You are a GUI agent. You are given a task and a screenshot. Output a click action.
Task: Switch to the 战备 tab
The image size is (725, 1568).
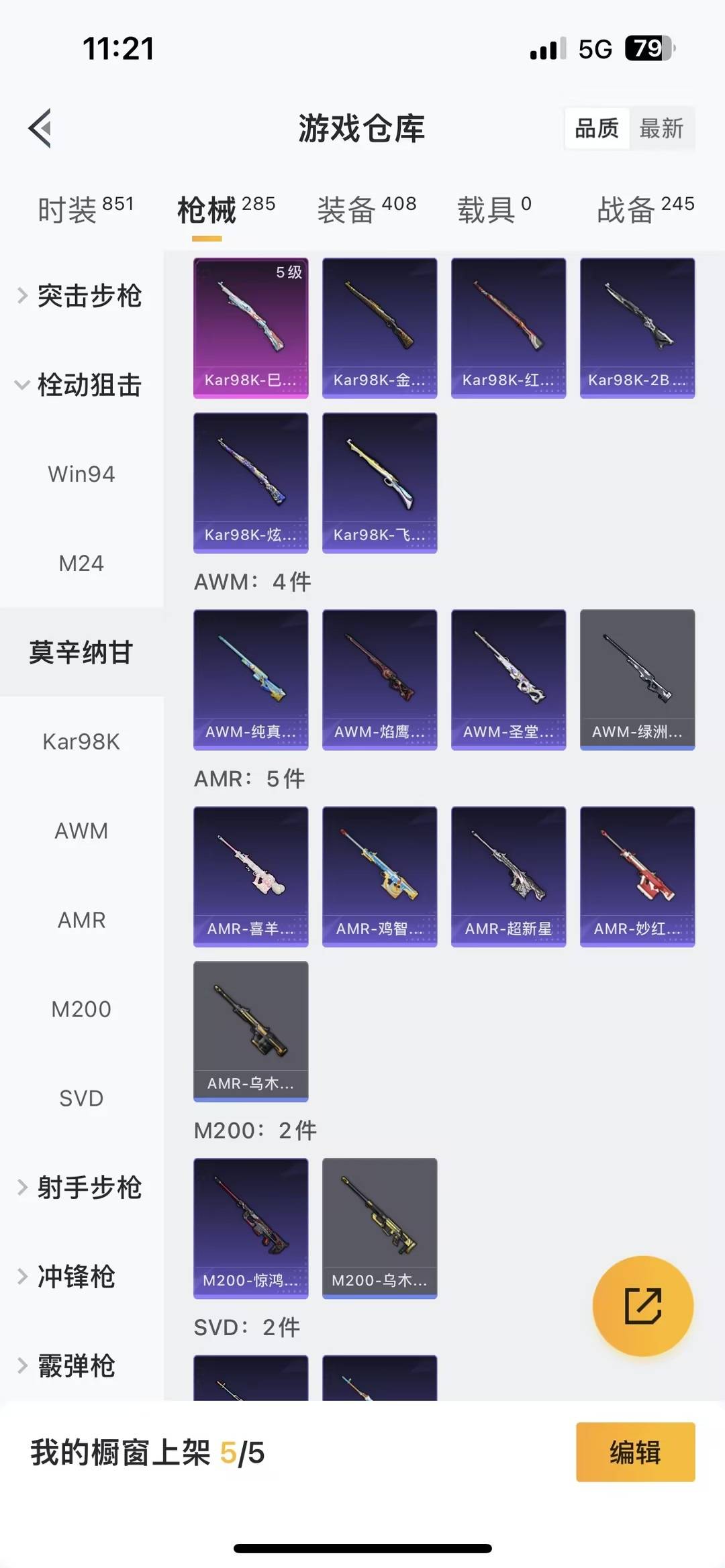point(645,209)
